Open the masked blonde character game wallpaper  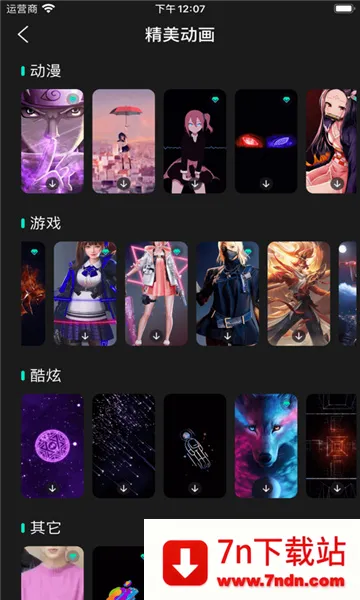(x=228, y=293)
